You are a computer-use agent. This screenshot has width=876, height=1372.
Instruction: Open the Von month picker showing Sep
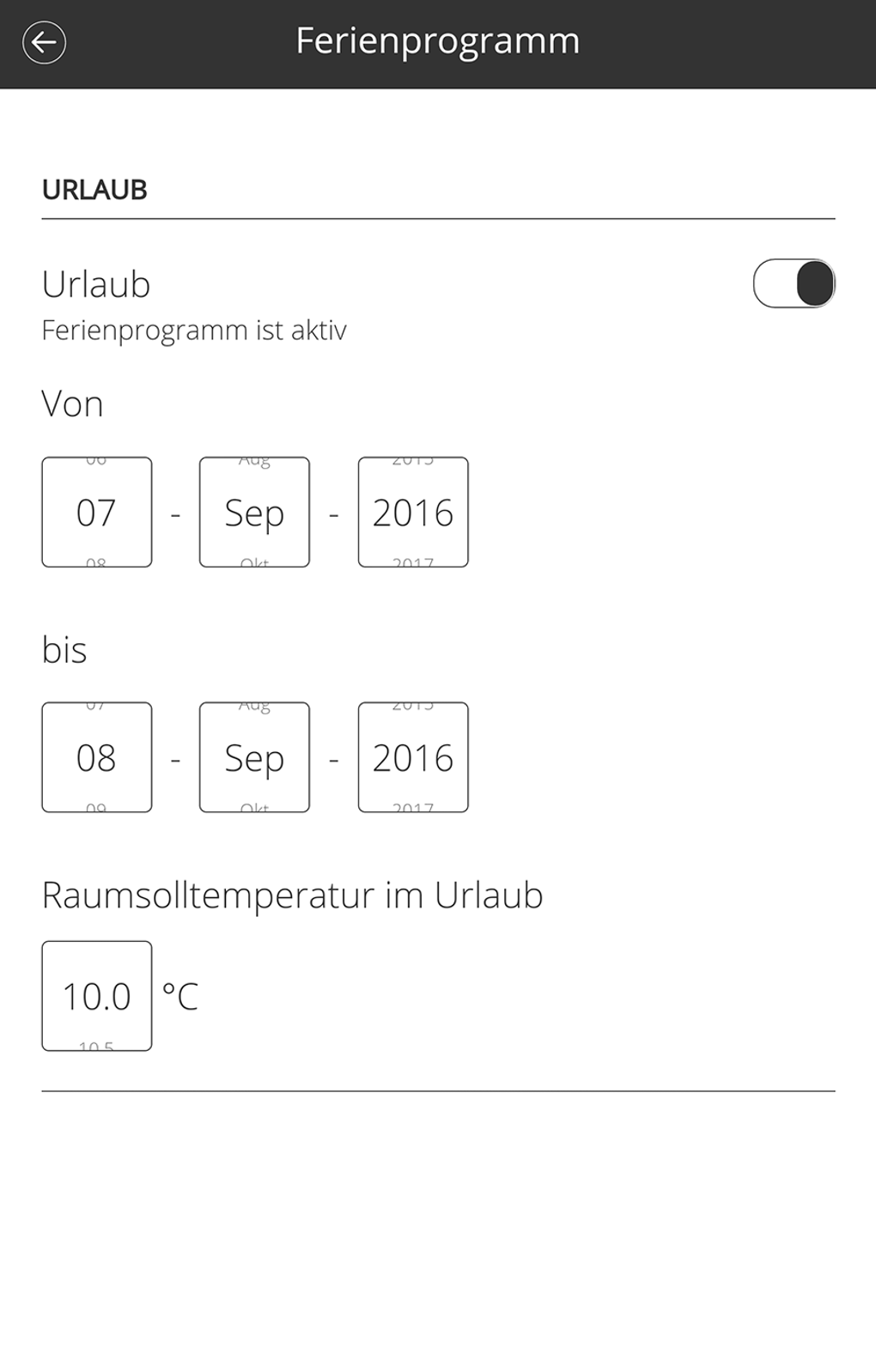pyautogui.click(x=255, y=513)
